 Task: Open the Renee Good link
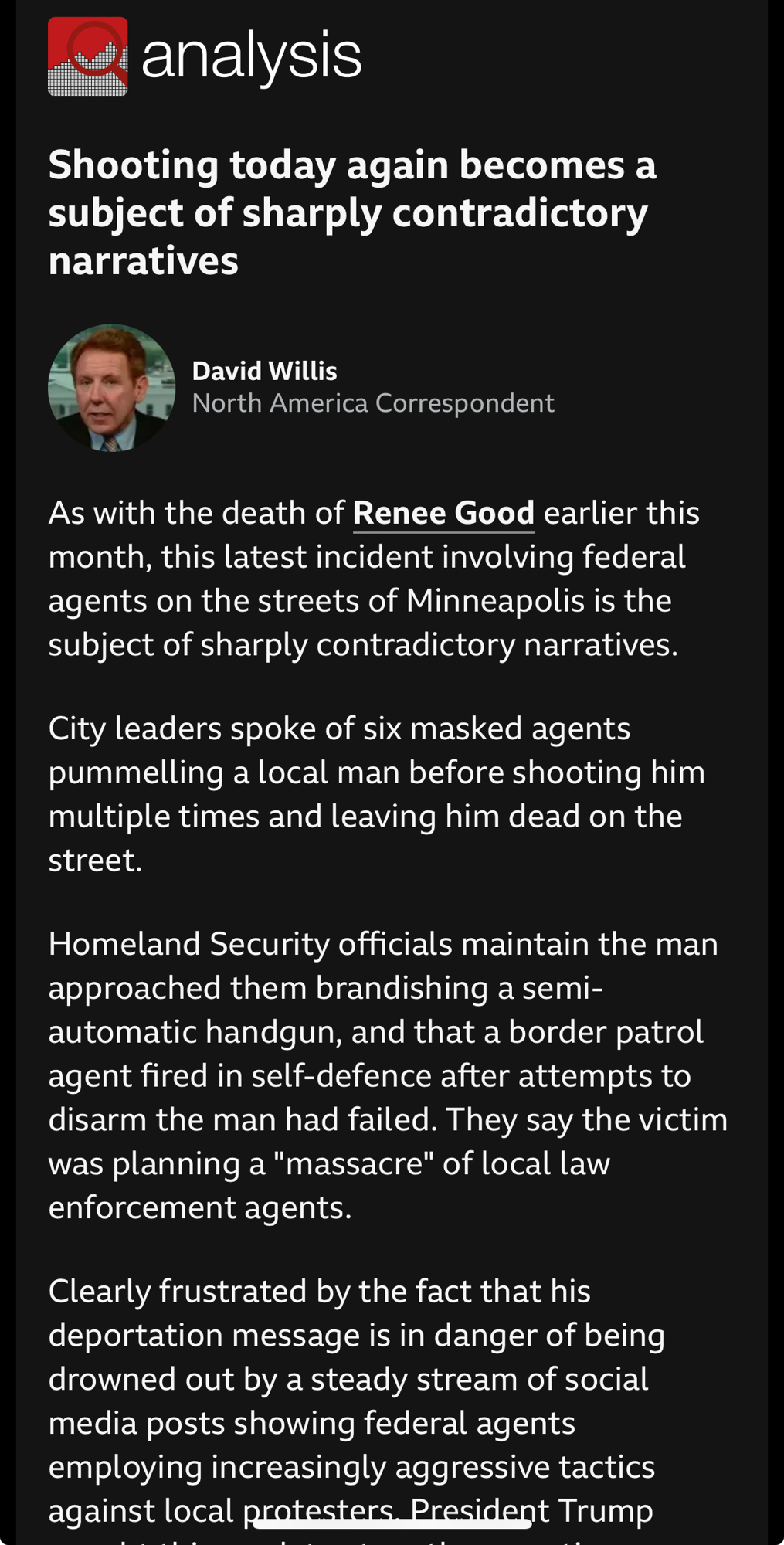point(443,514)
